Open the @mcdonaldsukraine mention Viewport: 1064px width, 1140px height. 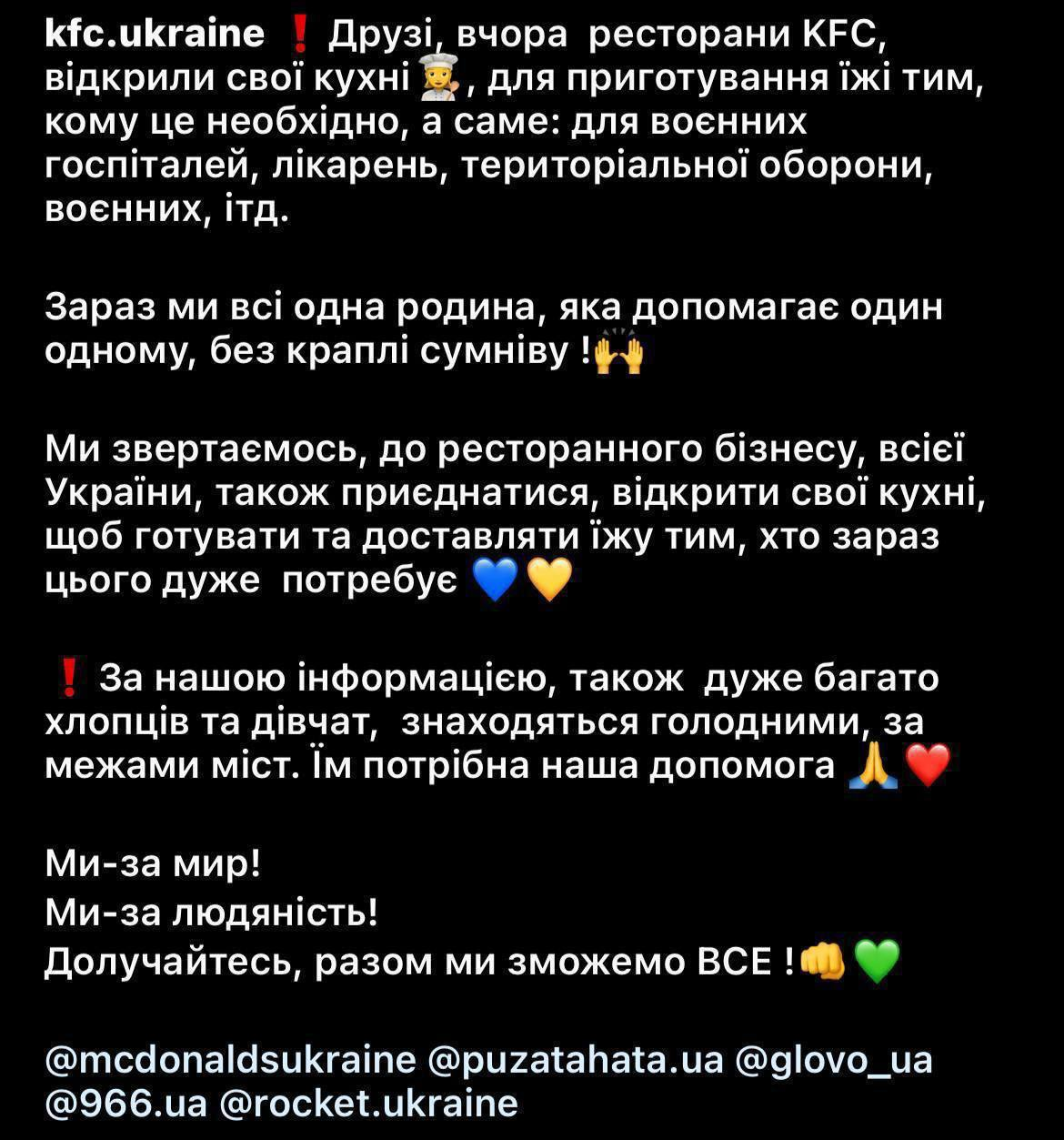pos(230,1060)
